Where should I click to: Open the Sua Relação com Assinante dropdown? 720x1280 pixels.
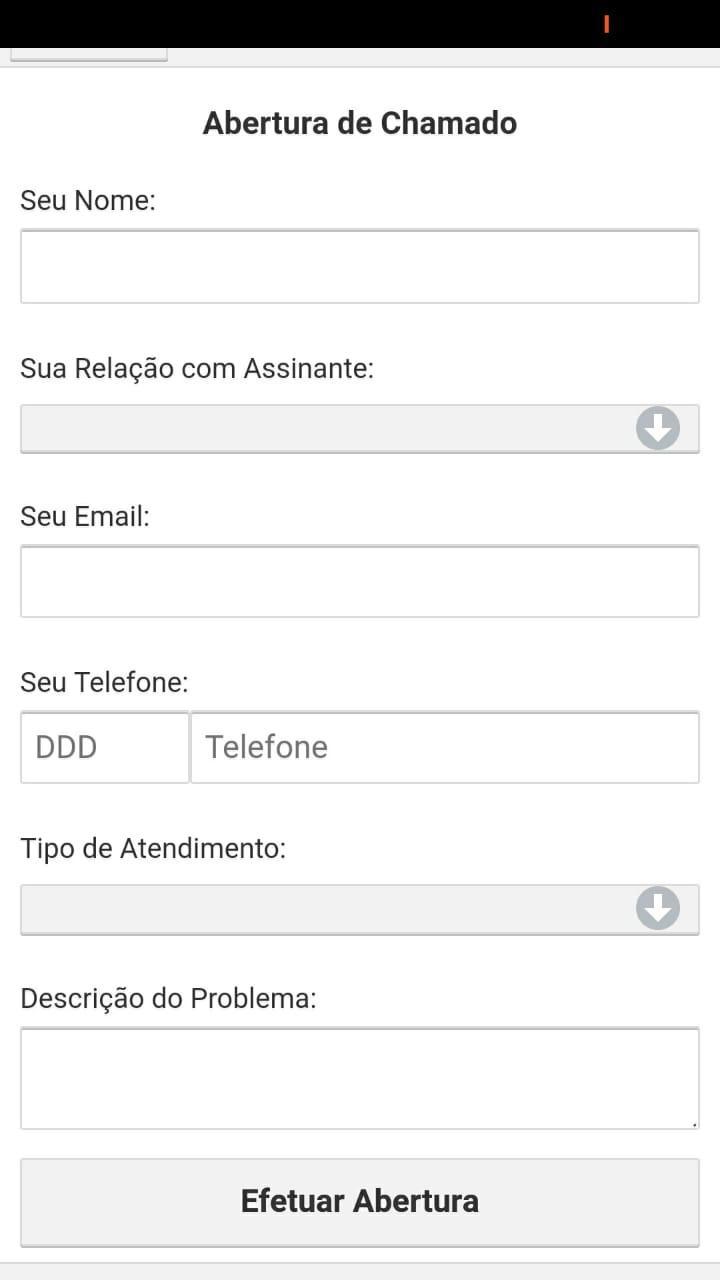(360, 429)
